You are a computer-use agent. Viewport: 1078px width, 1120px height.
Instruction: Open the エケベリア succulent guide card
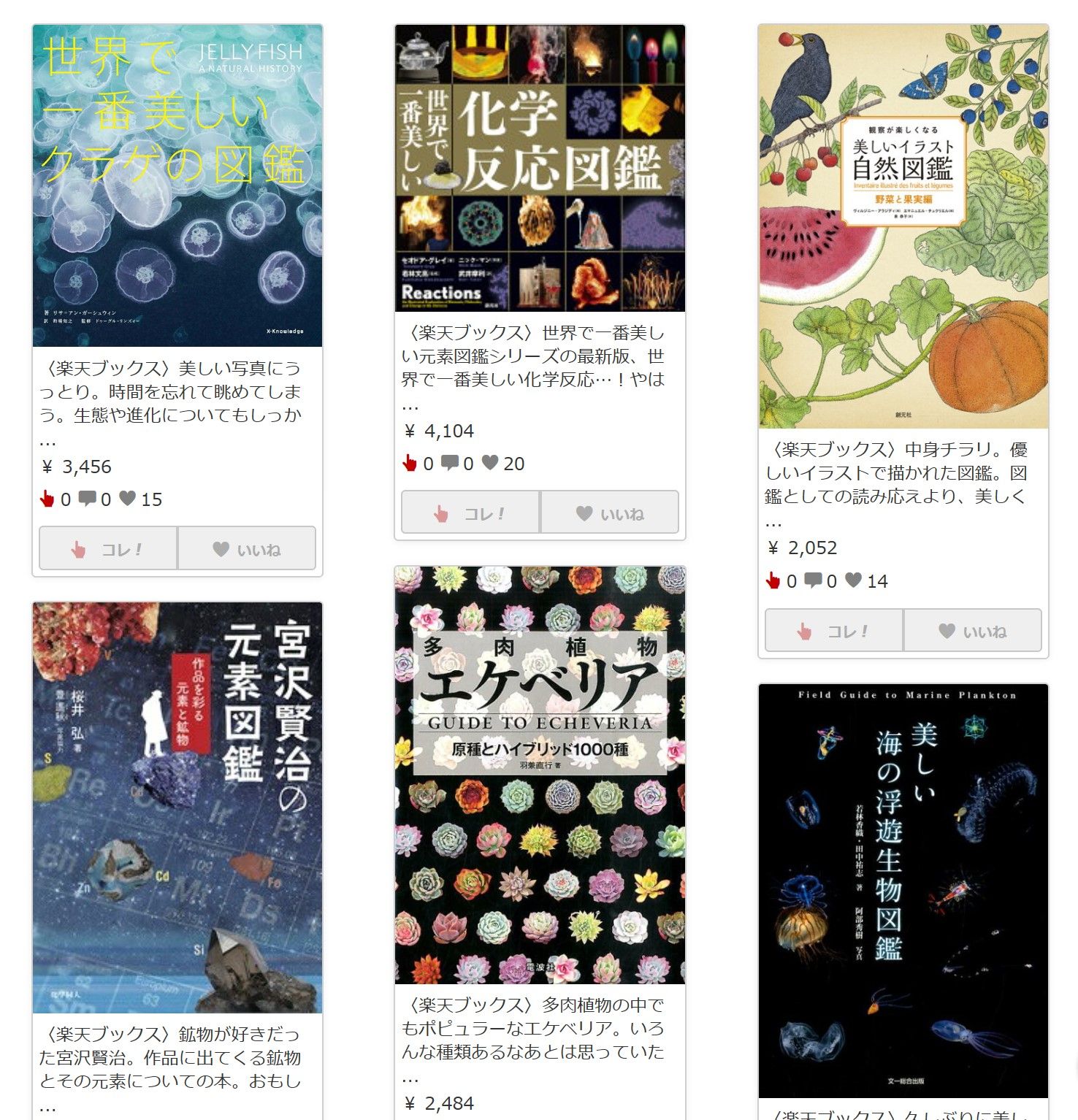[x=540, y=774]
